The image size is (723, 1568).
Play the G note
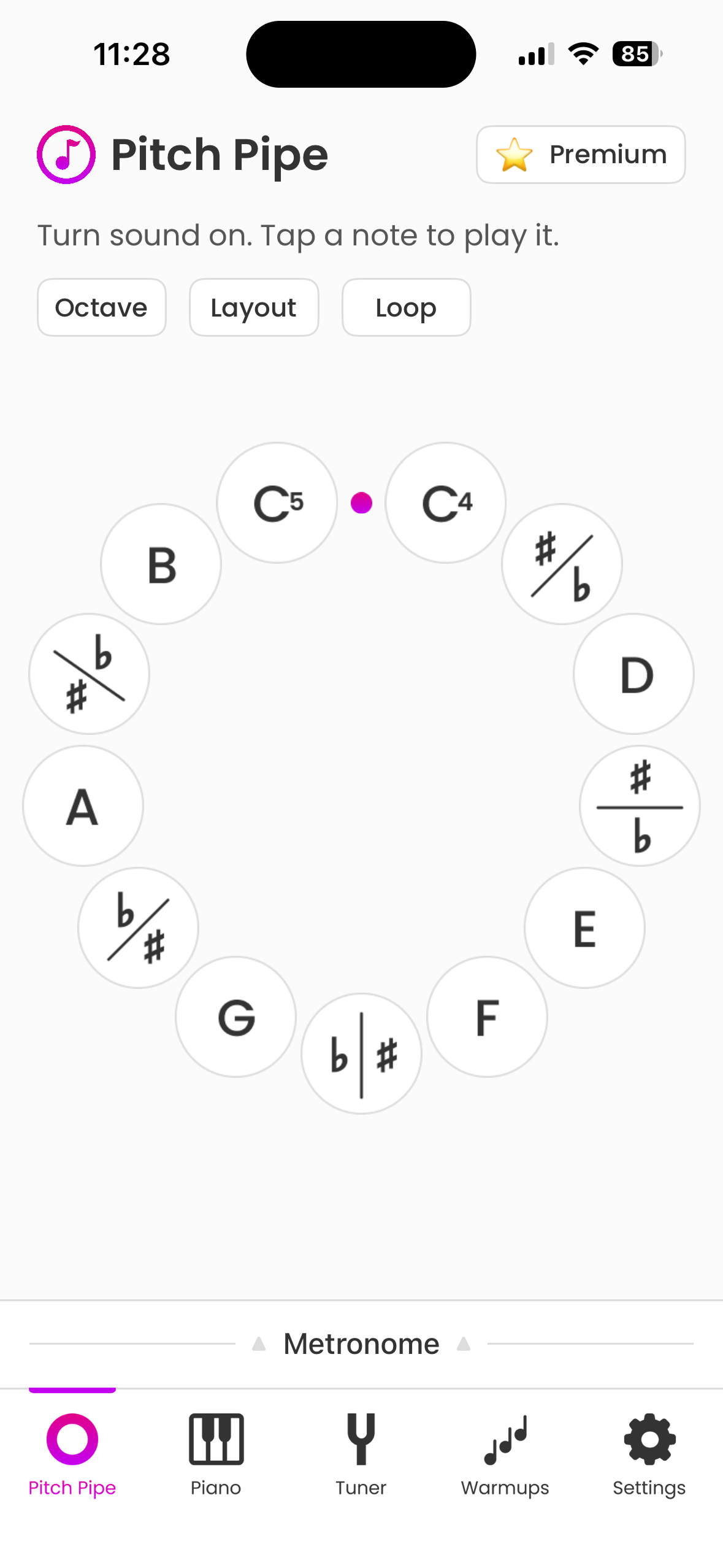point(236,1017)
